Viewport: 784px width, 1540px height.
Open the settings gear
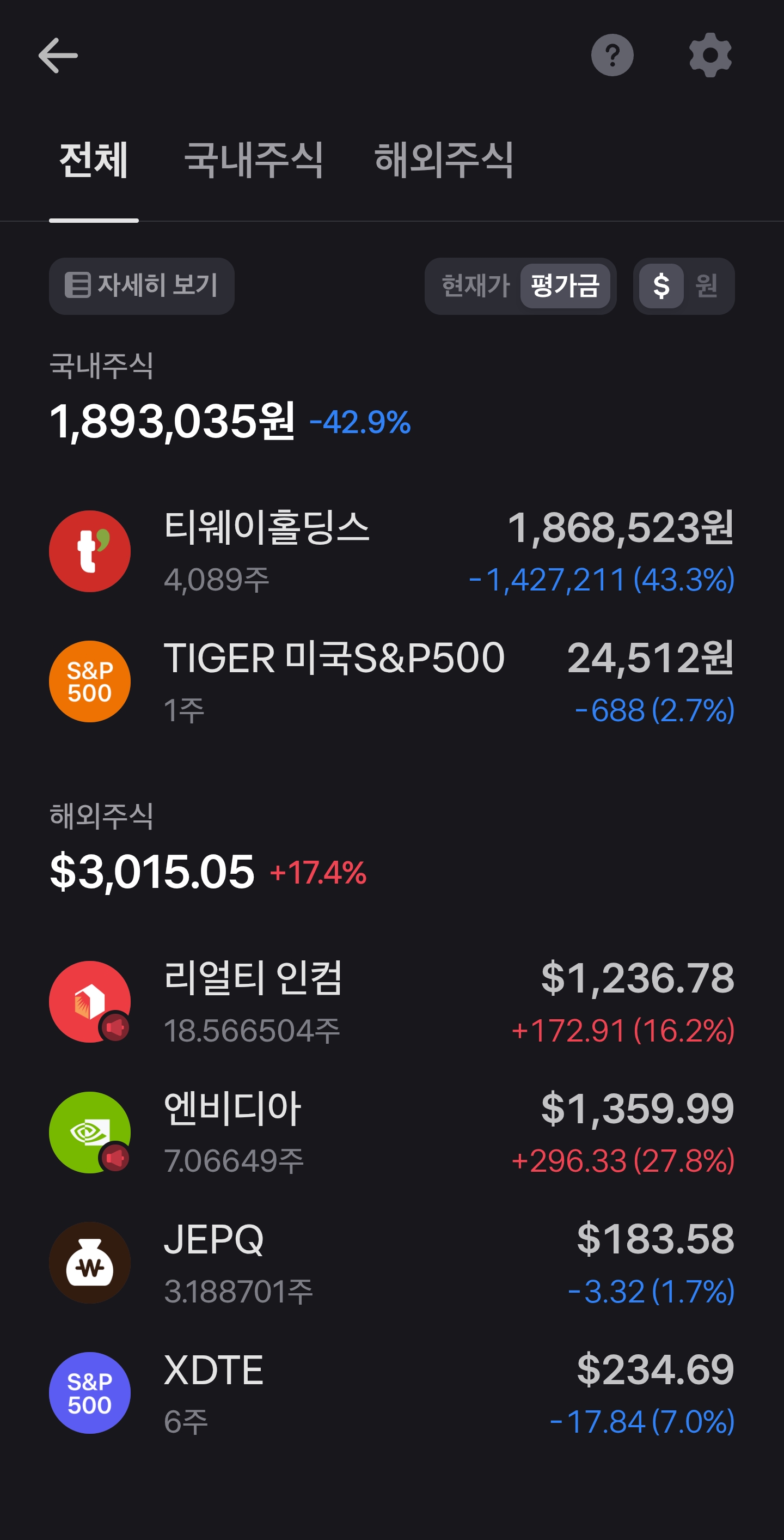coord(710,55)
